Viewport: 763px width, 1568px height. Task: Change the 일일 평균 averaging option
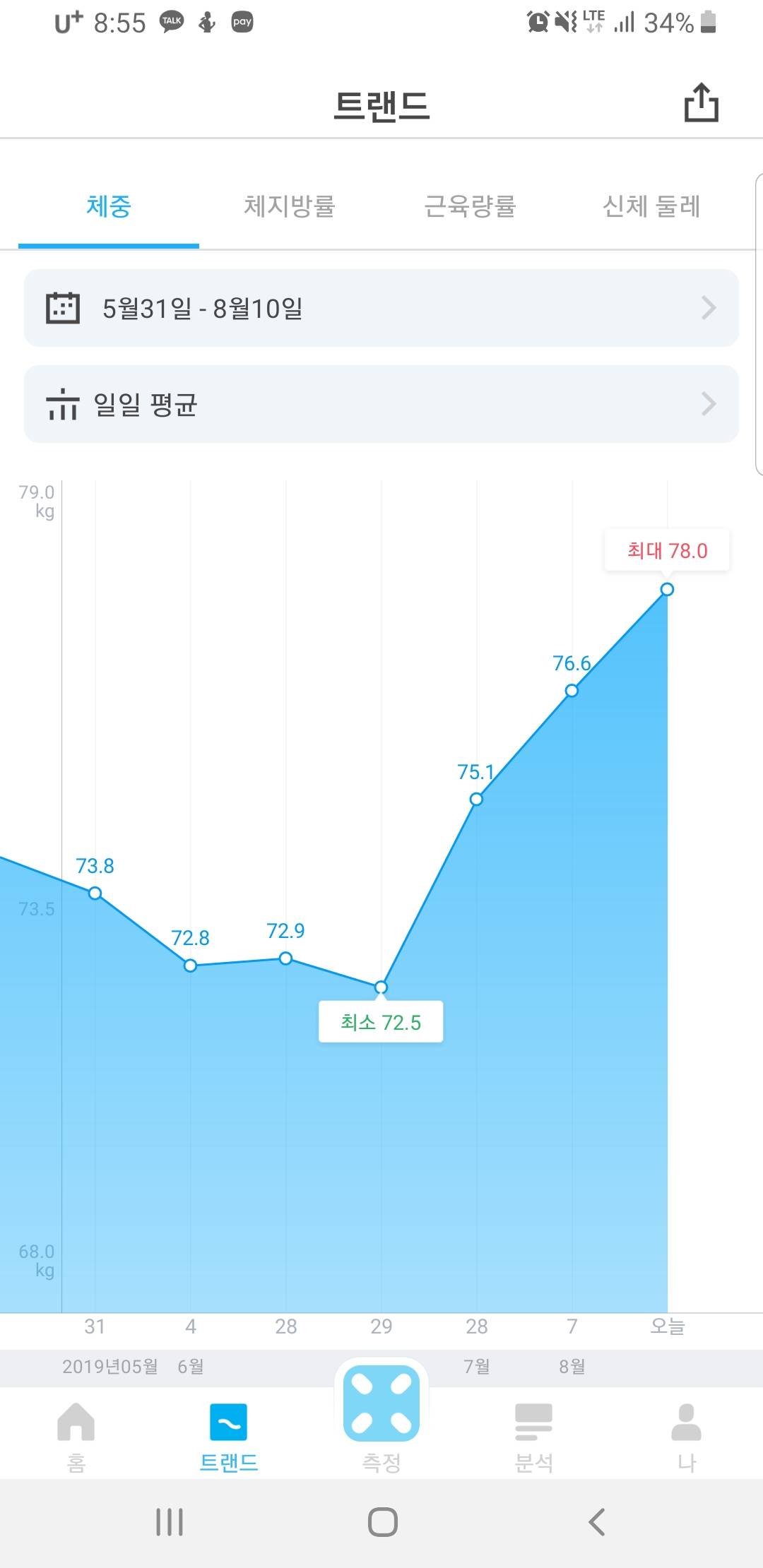(x=381, y=404)
